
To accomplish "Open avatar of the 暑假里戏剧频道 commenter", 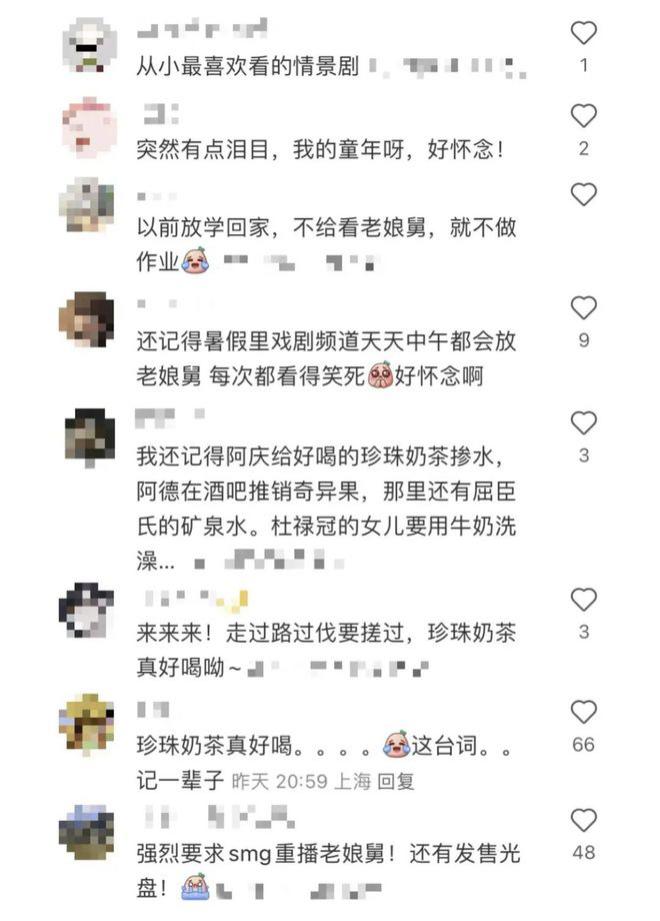I will pos(87,319).
